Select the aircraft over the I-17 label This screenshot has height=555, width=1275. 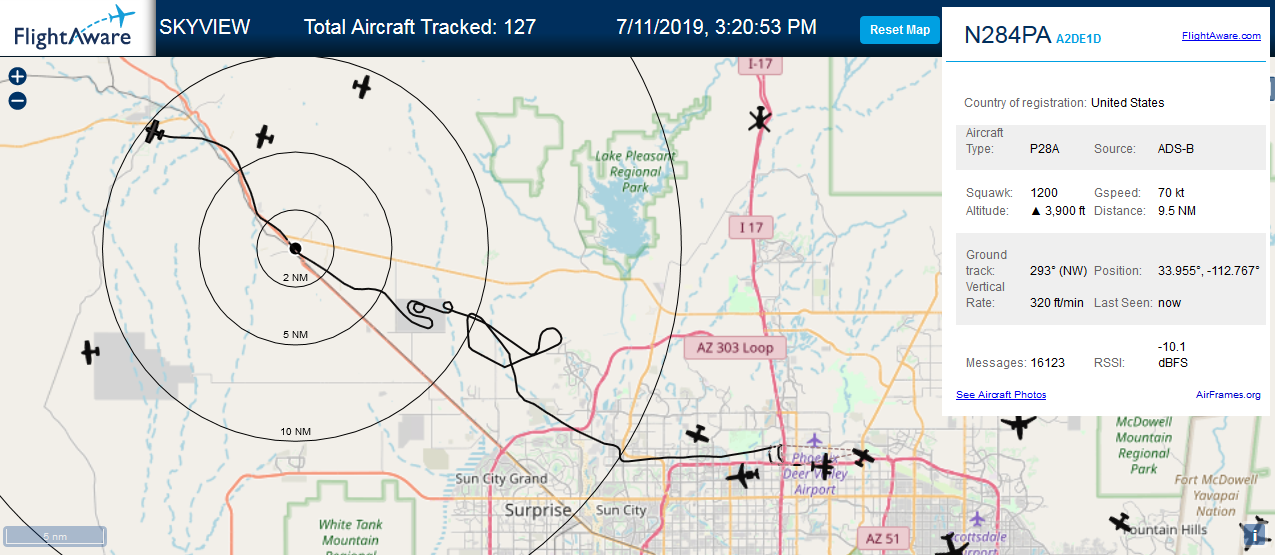[x=761, y=119]
